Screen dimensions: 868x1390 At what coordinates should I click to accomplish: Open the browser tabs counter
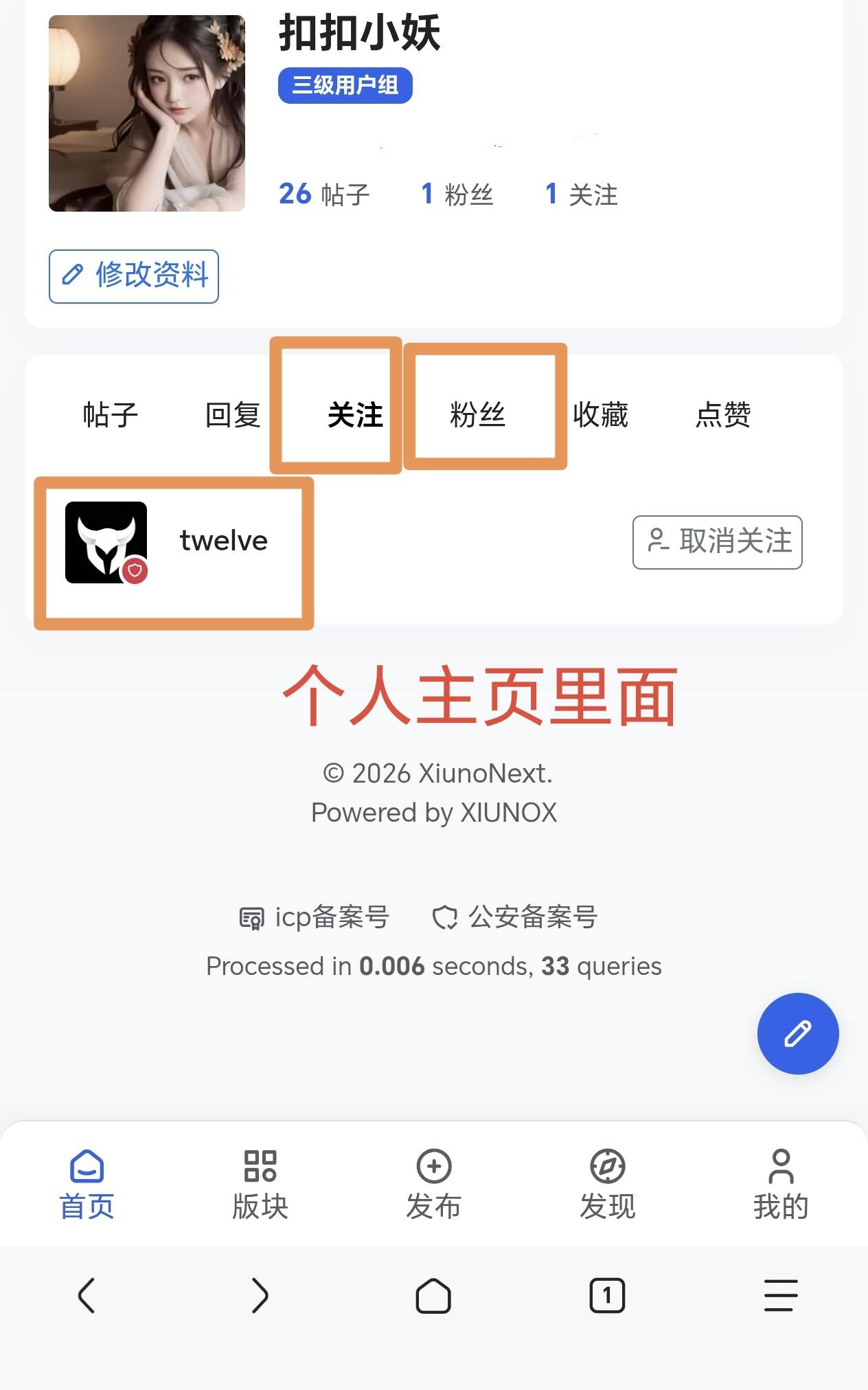608,1296
